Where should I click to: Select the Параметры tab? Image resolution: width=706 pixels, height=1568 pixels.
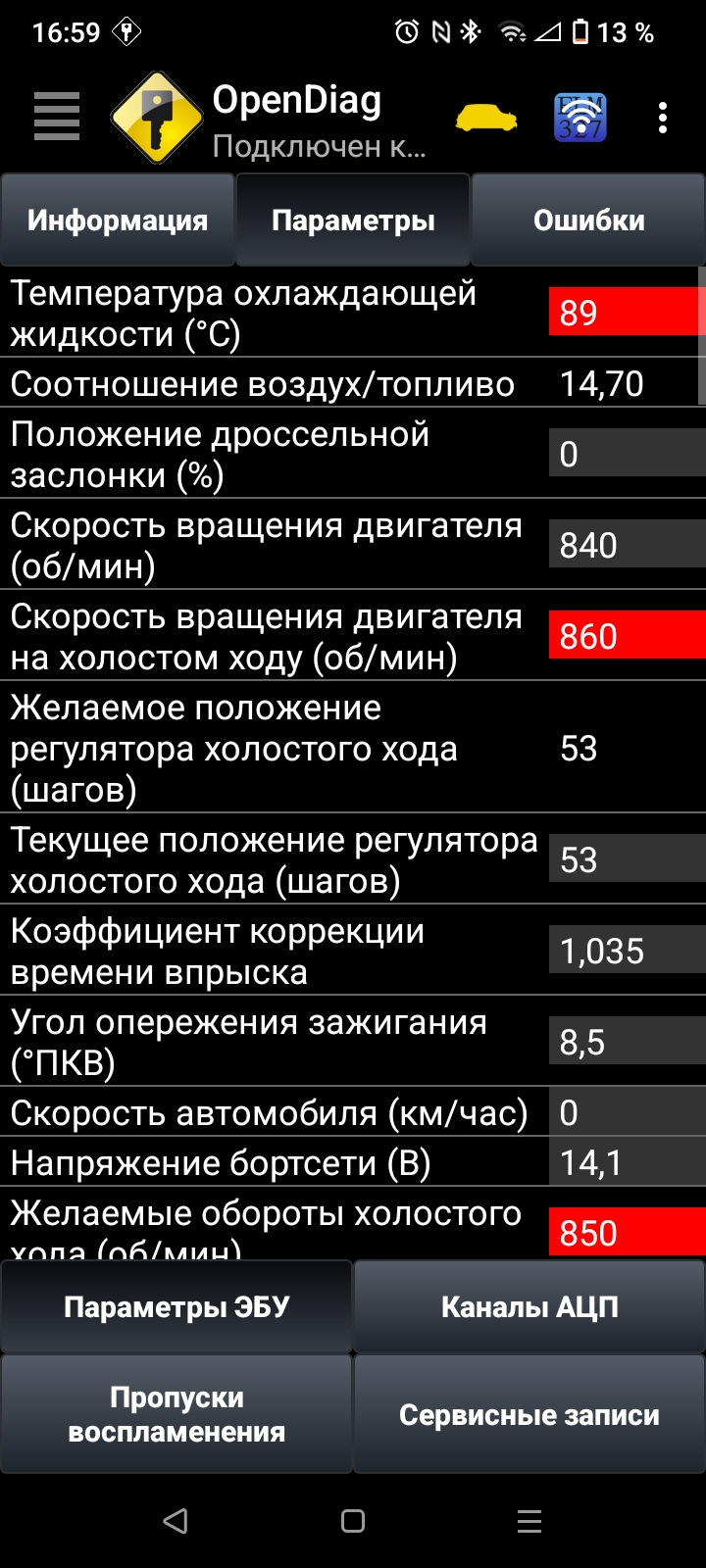353,220
